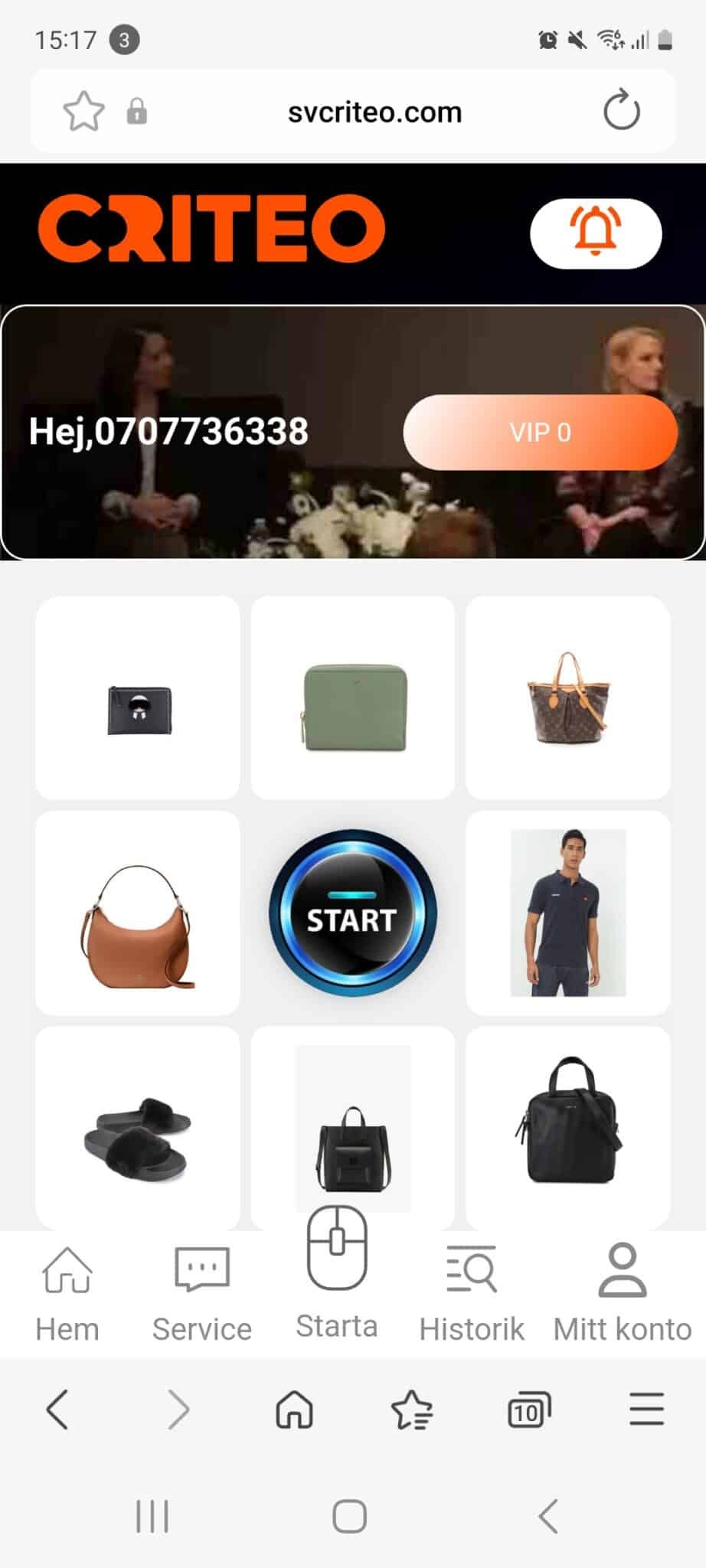Open the Mitt konto tab

coord(622,1293)
